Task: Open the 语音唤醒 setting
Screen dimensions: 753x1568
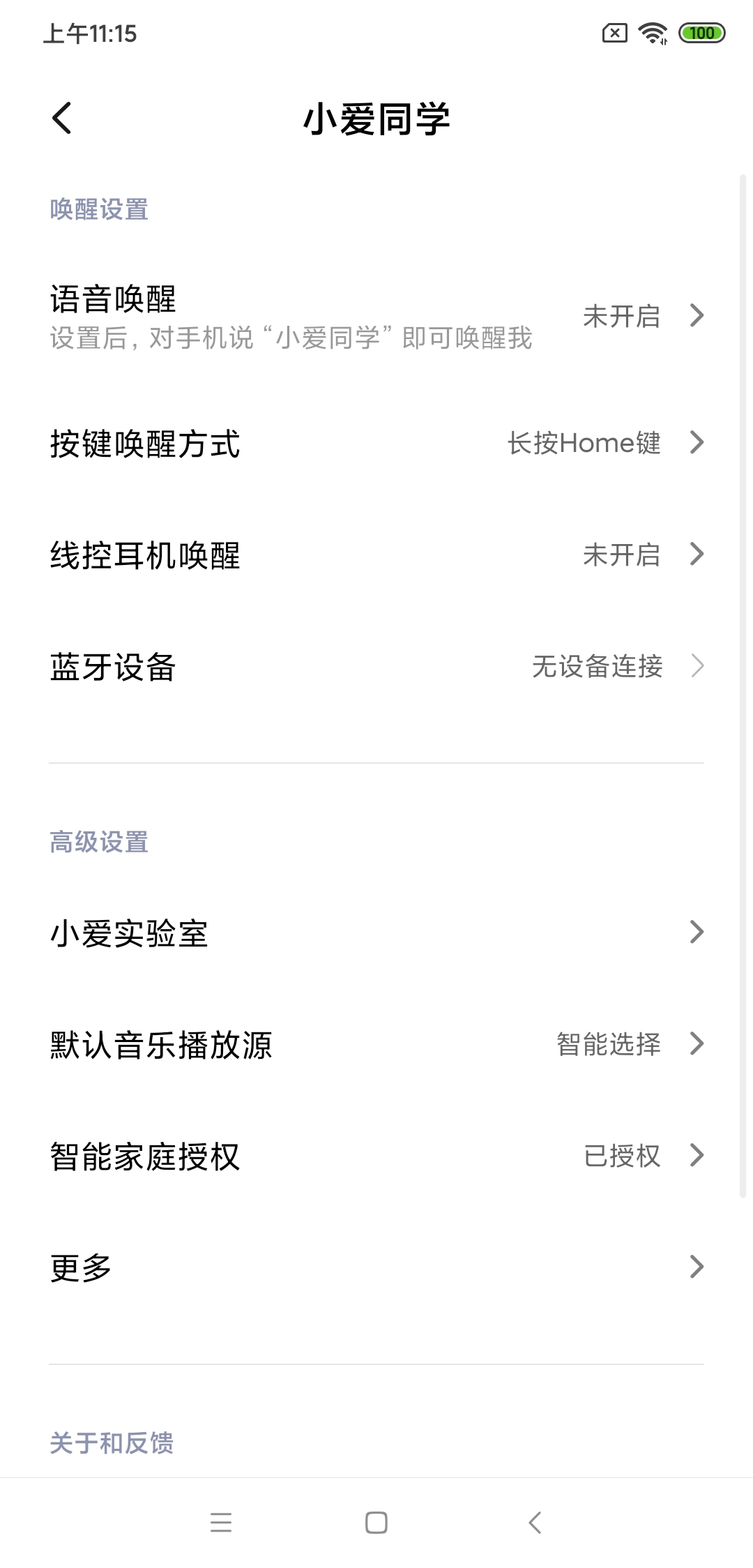Action: 376,316
